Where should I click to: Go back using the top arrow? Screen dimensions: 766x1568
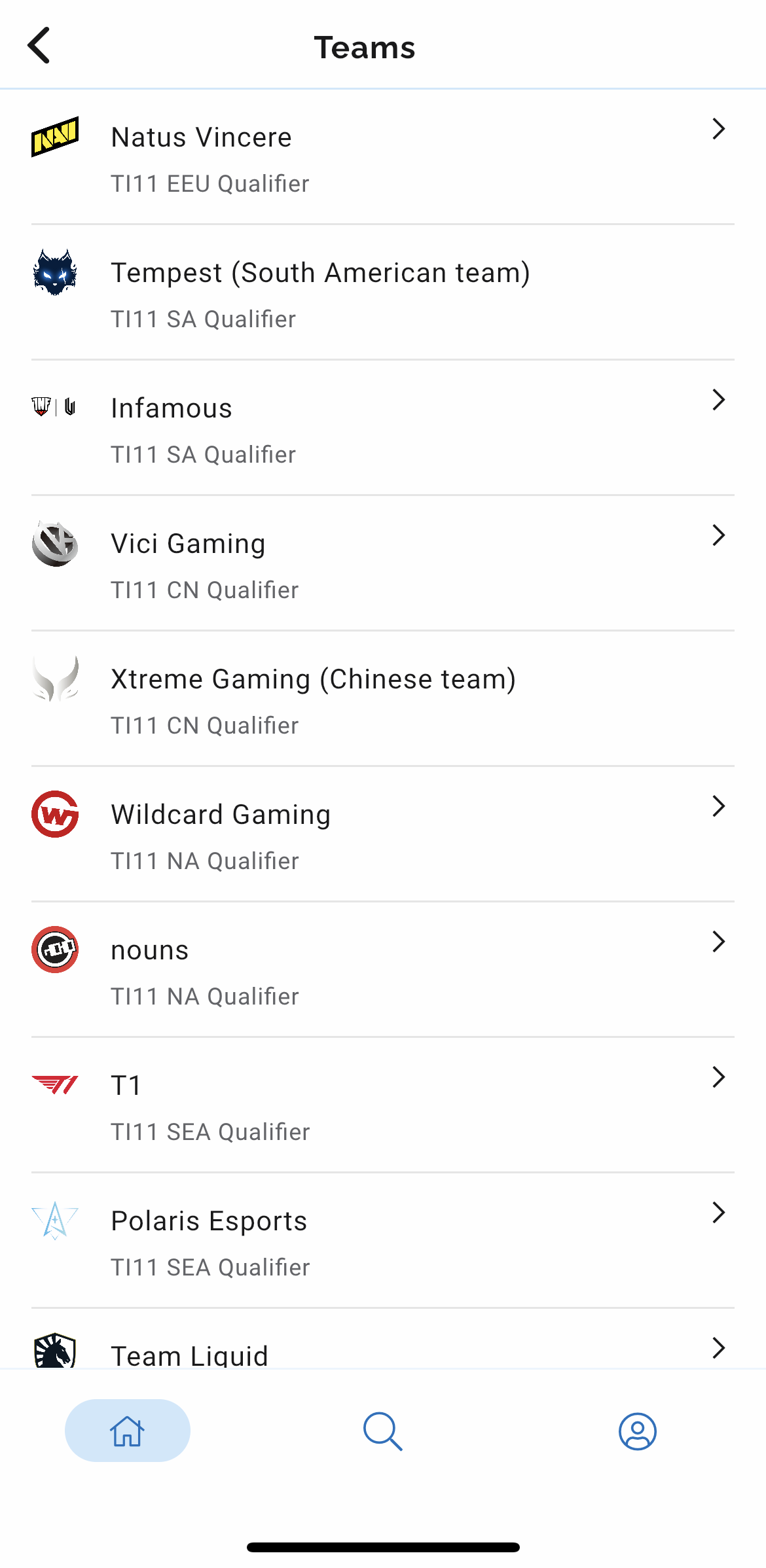(x=39, y=46)
